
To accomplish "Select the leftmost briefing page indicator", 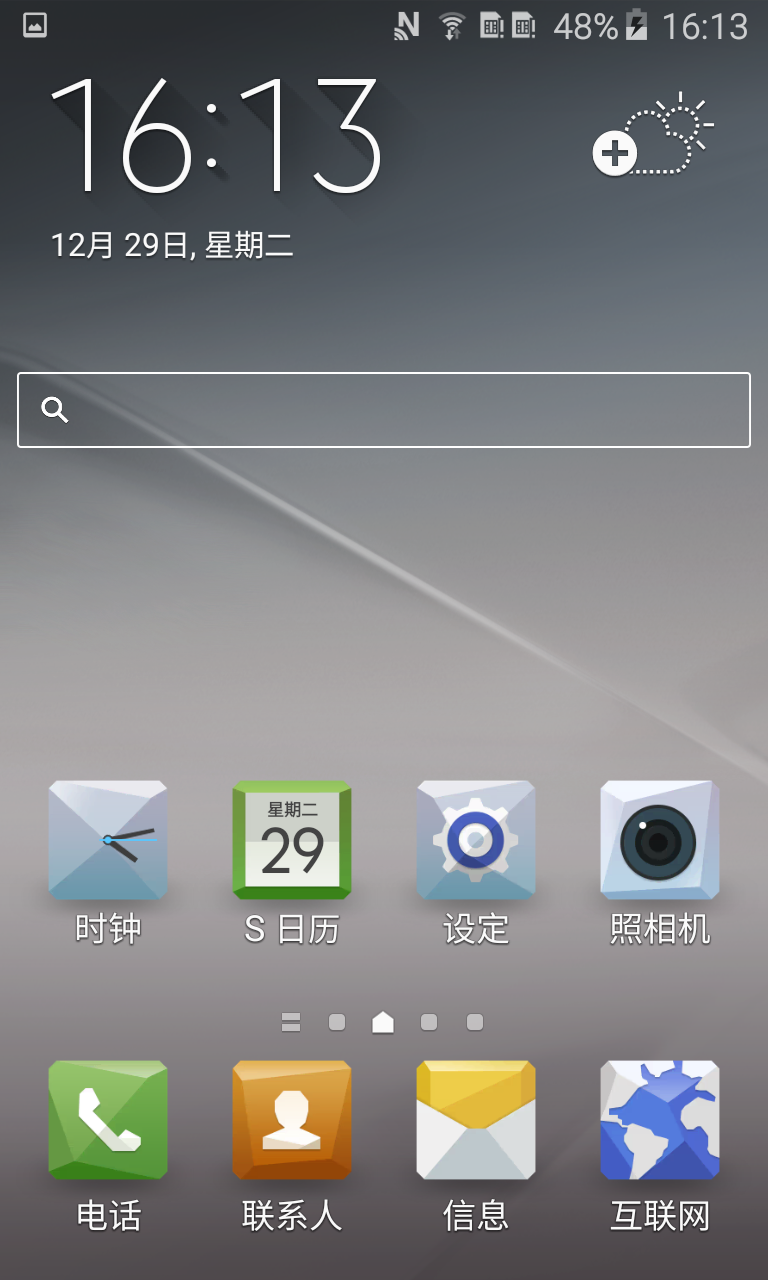I will click(x=291, y=1022).
